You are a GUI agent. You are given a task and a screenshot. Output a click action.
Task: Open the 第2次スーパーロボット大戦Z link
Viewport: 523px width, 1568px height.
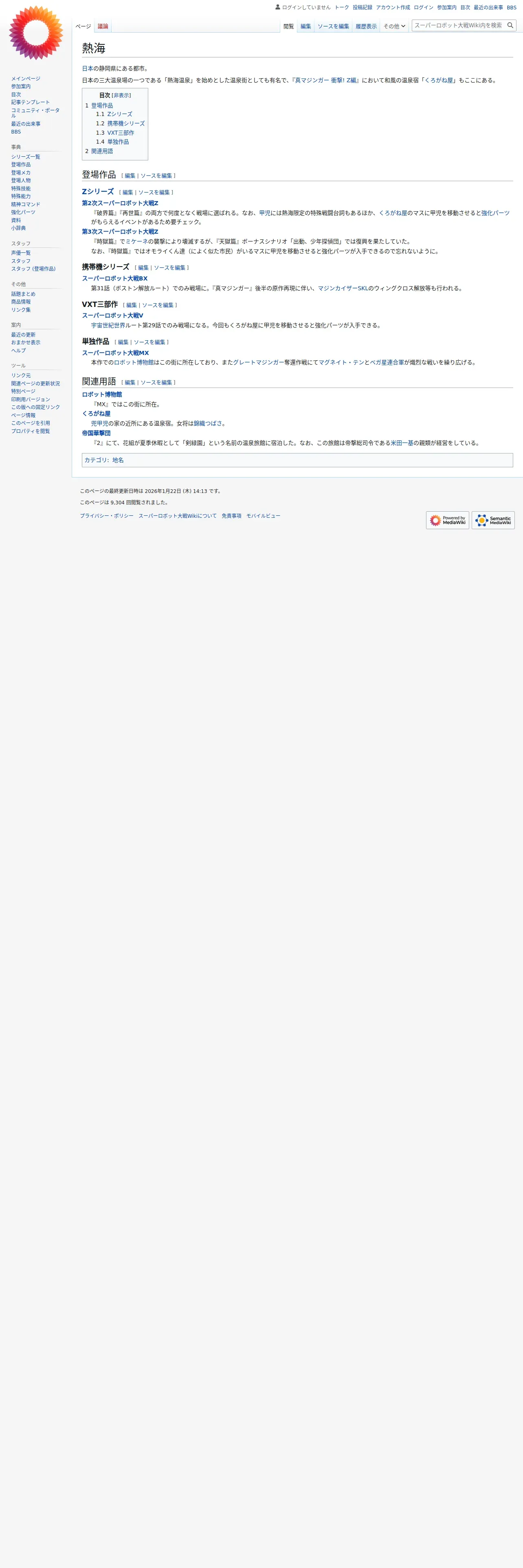[x=120, y=203]
